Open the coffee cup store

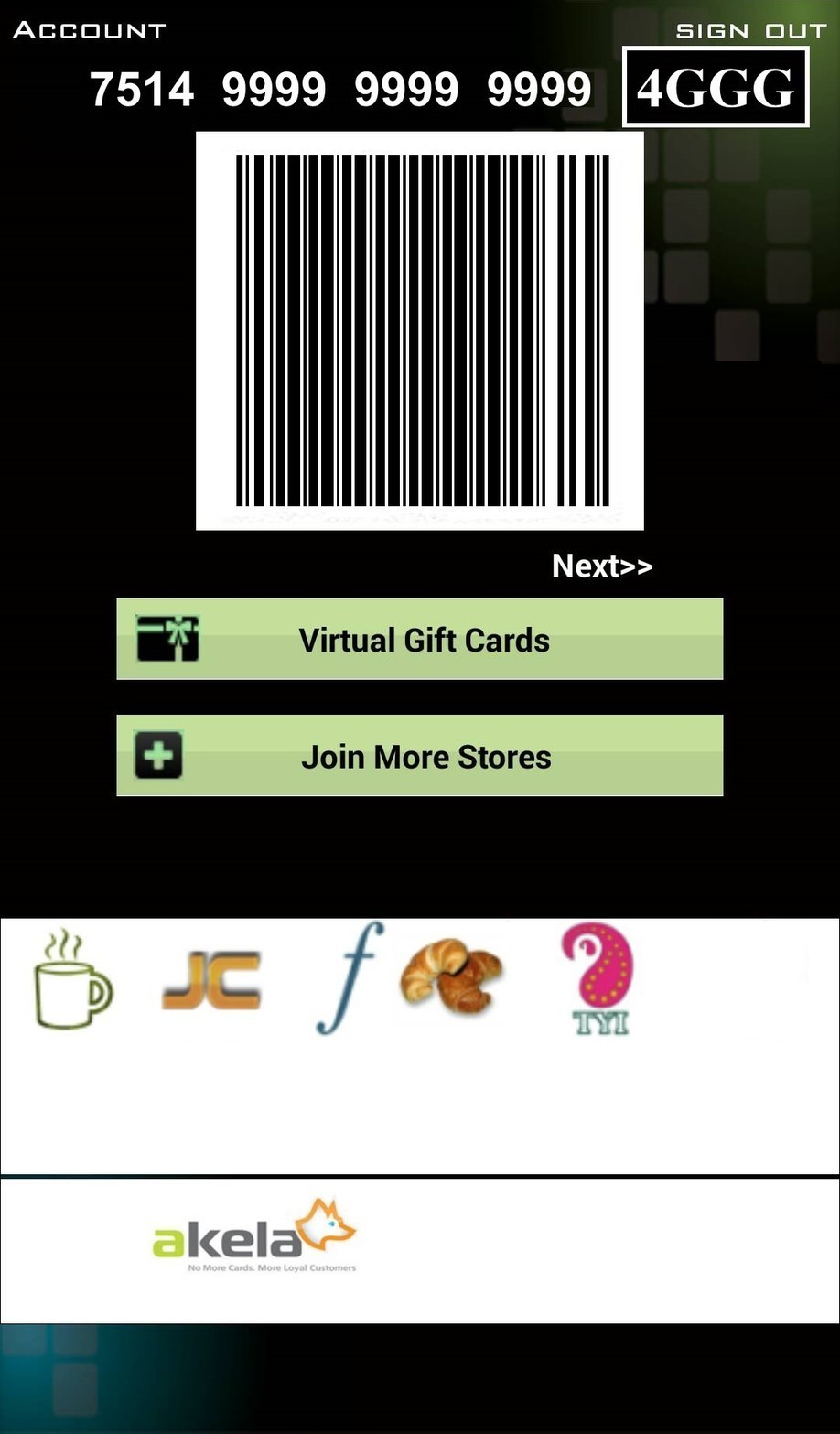click(x=73, y=980)
